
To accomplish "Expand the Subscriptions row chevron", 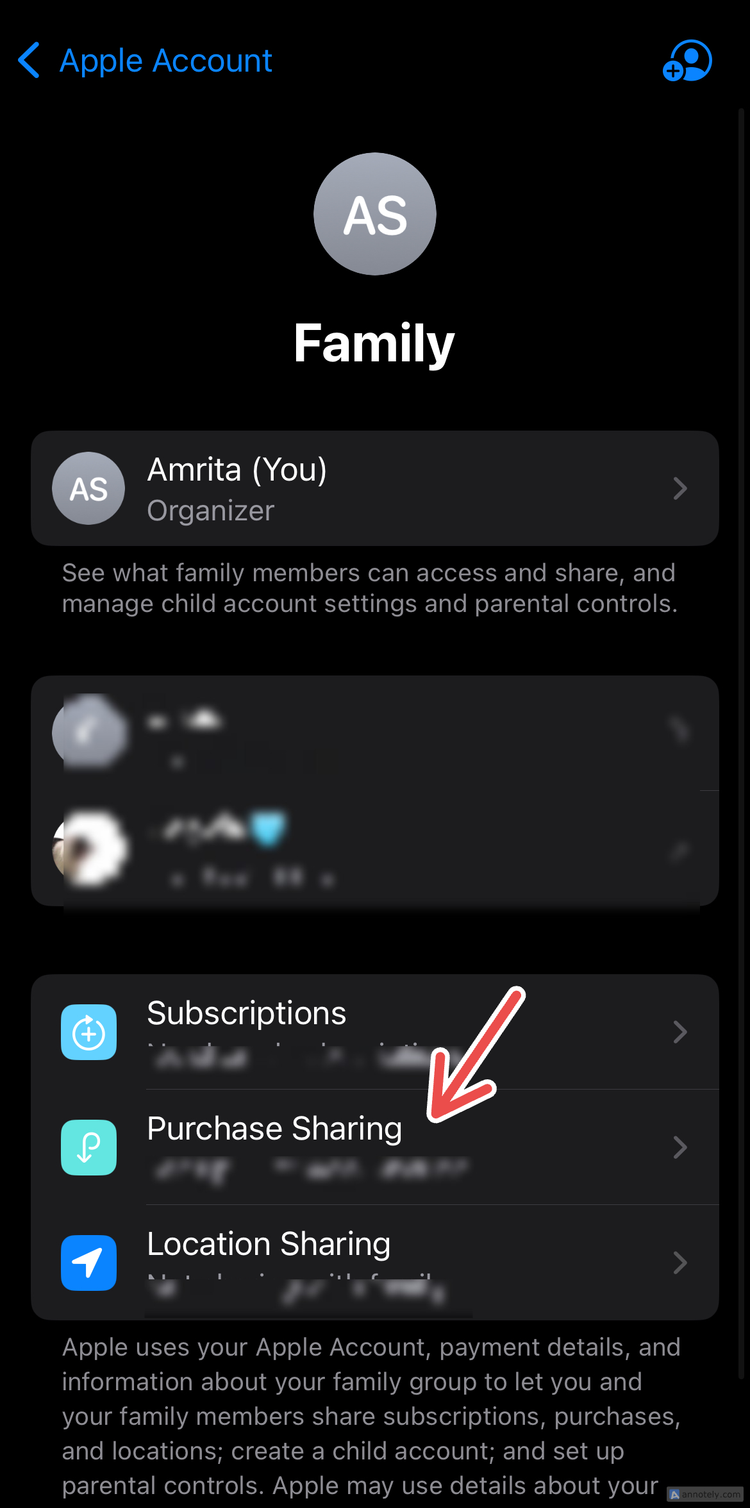I will pos(680,1032).
